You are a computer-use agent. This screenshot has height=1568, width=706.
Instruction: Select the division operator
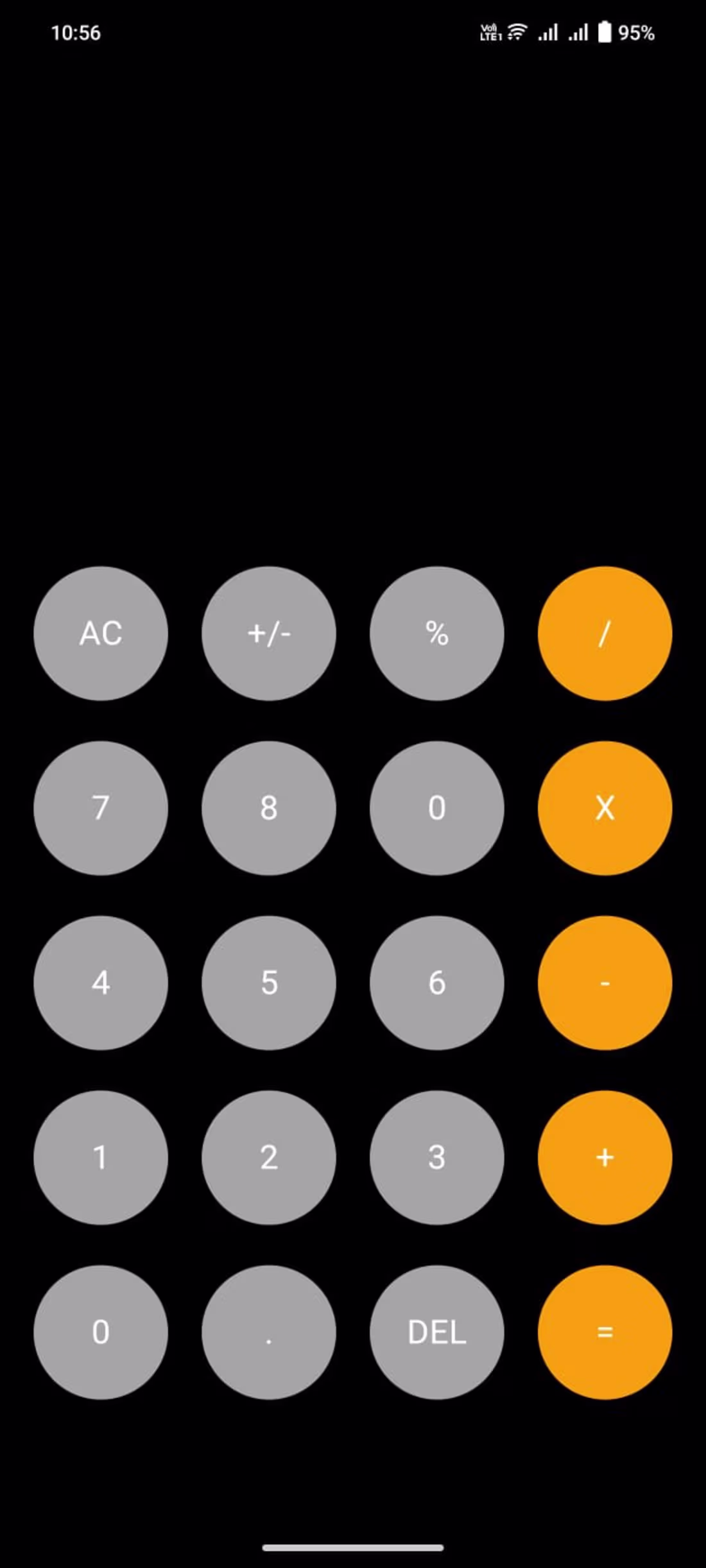(605, 634)
